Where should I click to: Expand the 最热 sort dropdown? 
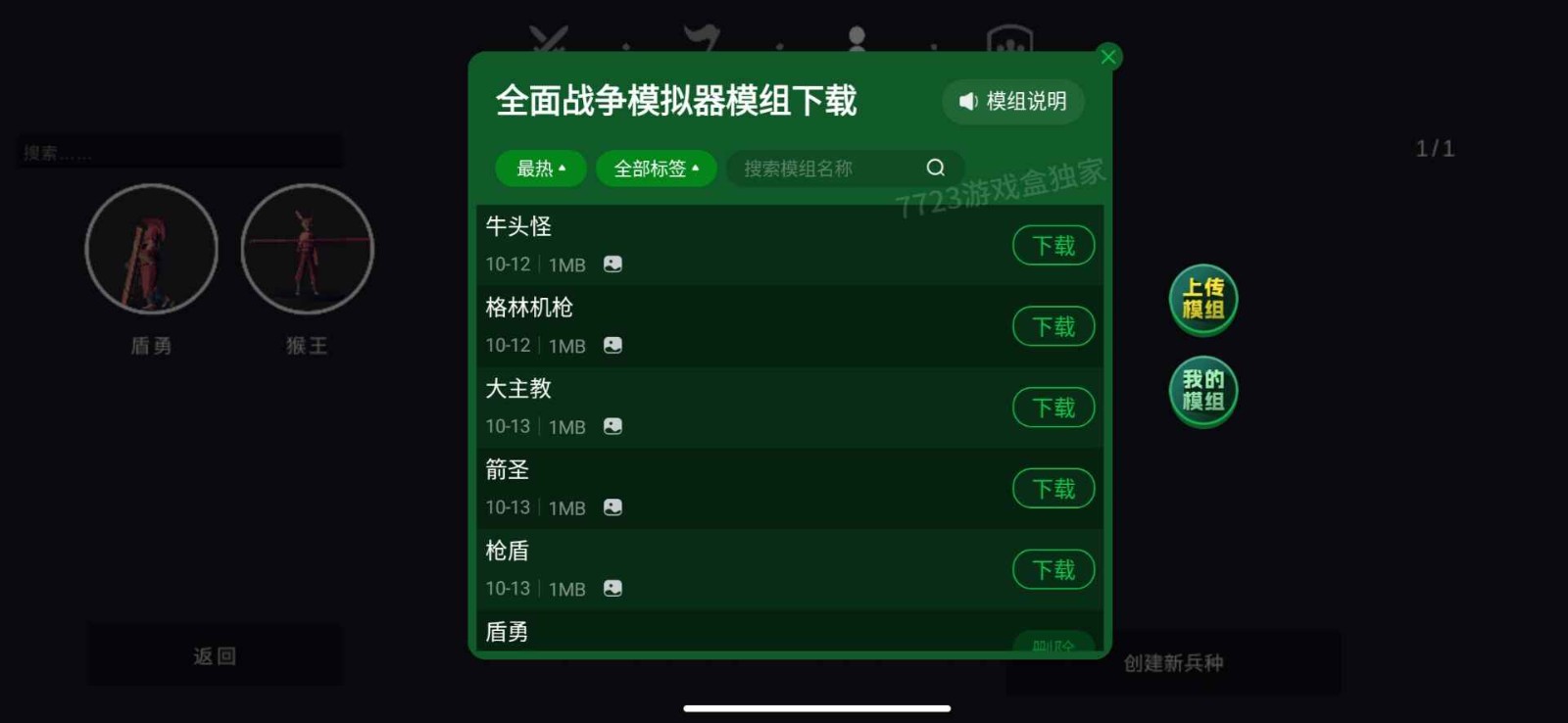(541, 169)
